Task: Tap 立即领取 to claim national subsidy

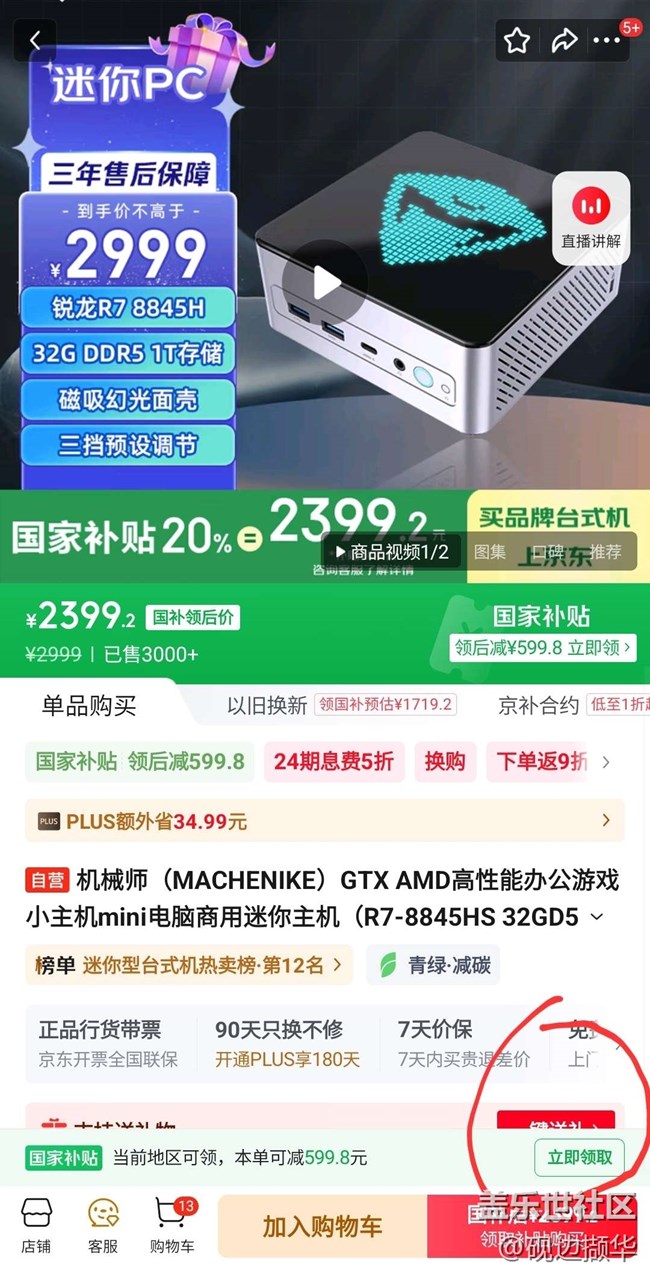Action: coord(579,1157)
